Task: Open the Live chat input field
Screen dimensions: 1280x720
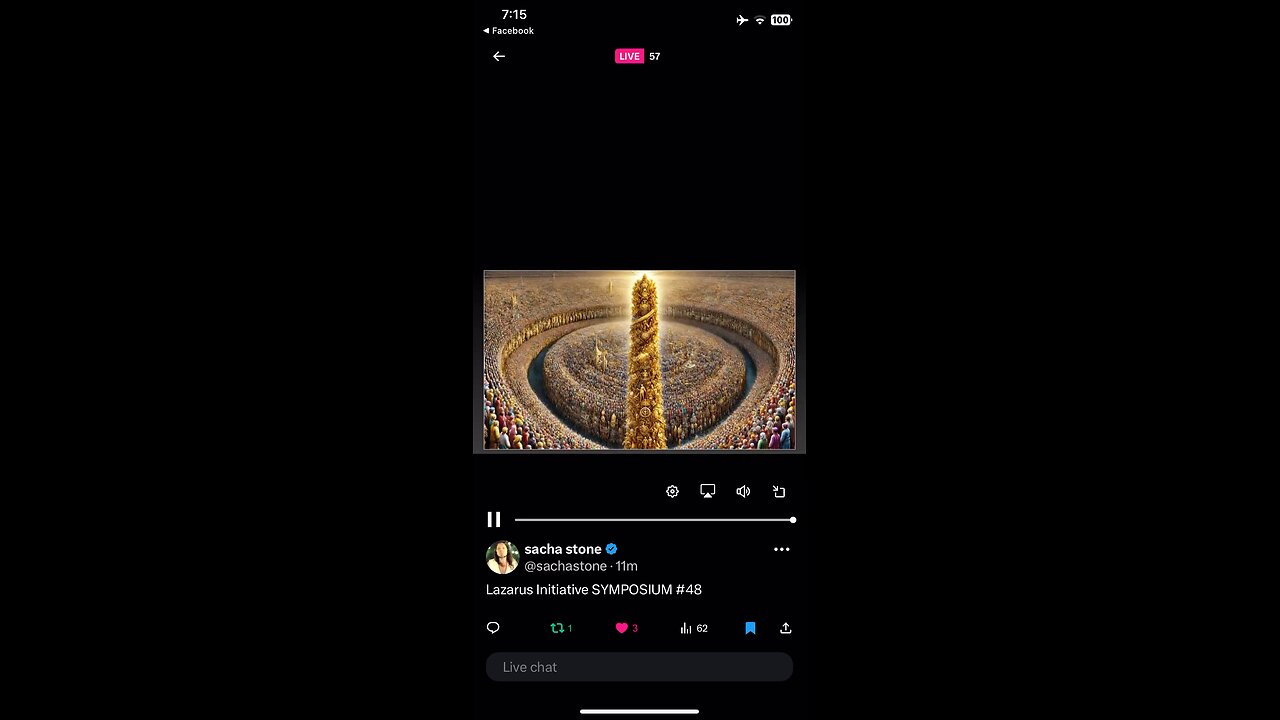Action: tap(639, 667)
